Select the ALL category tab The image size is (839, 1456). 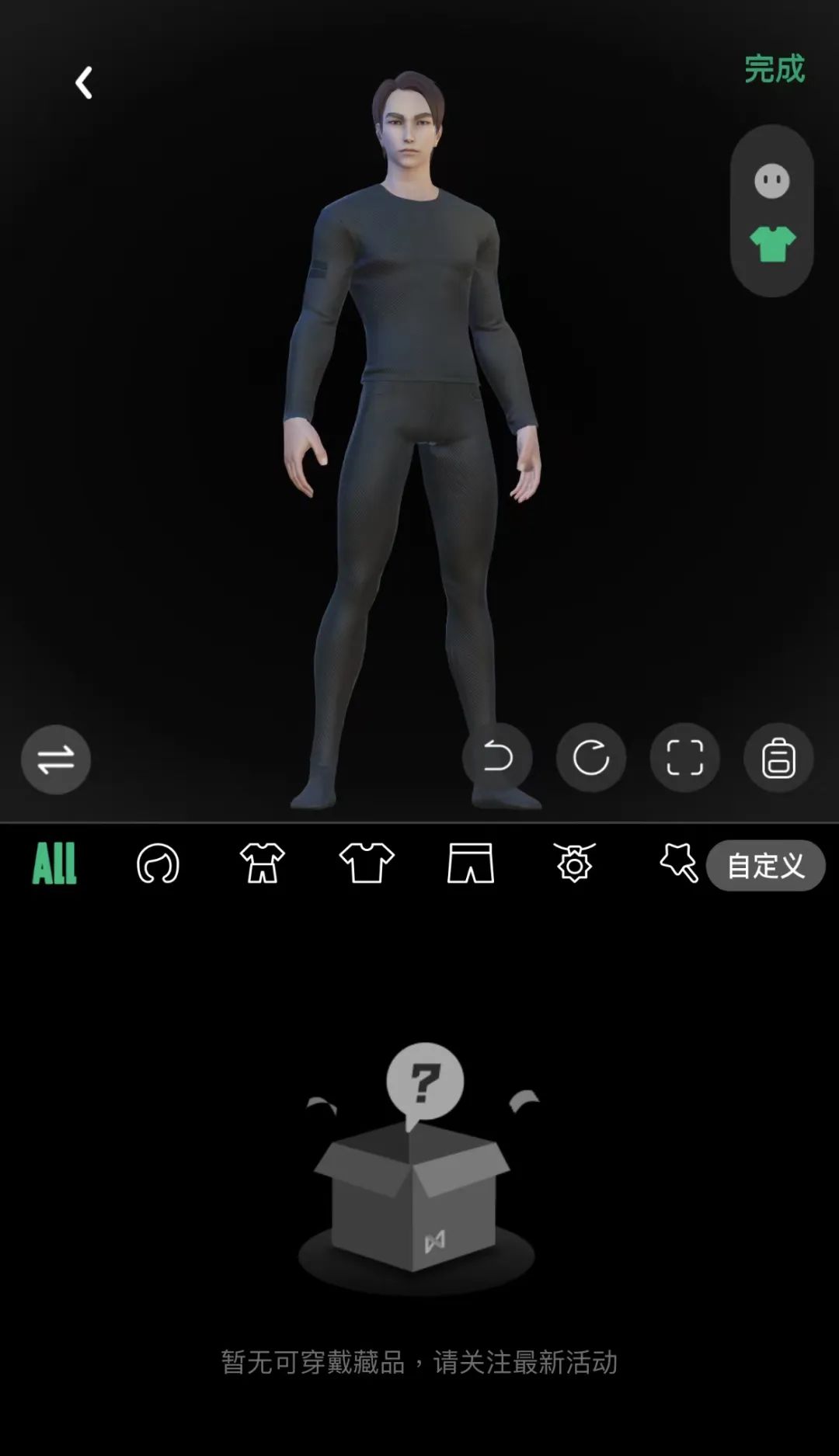[54, 864]
